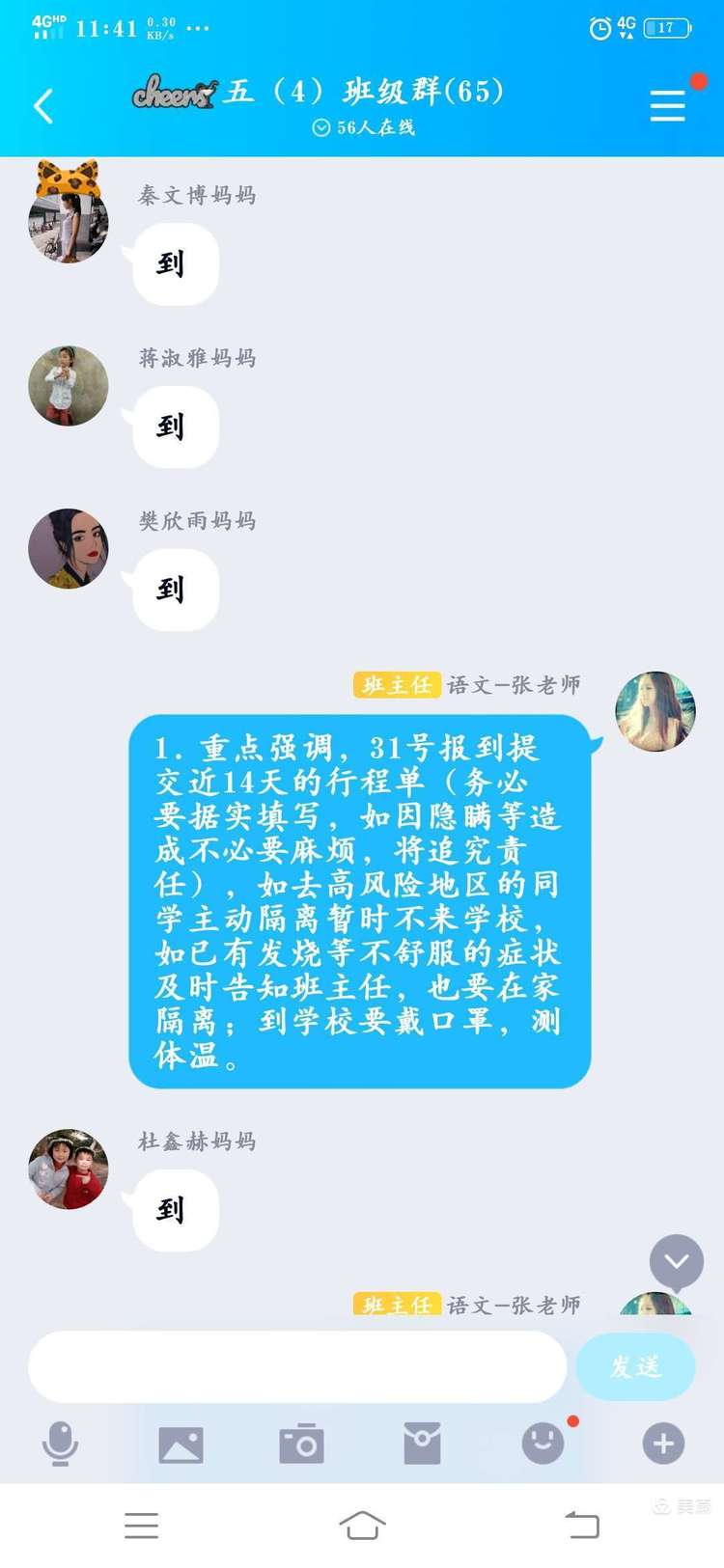Open the emoji panel

tap(543, 1444)
